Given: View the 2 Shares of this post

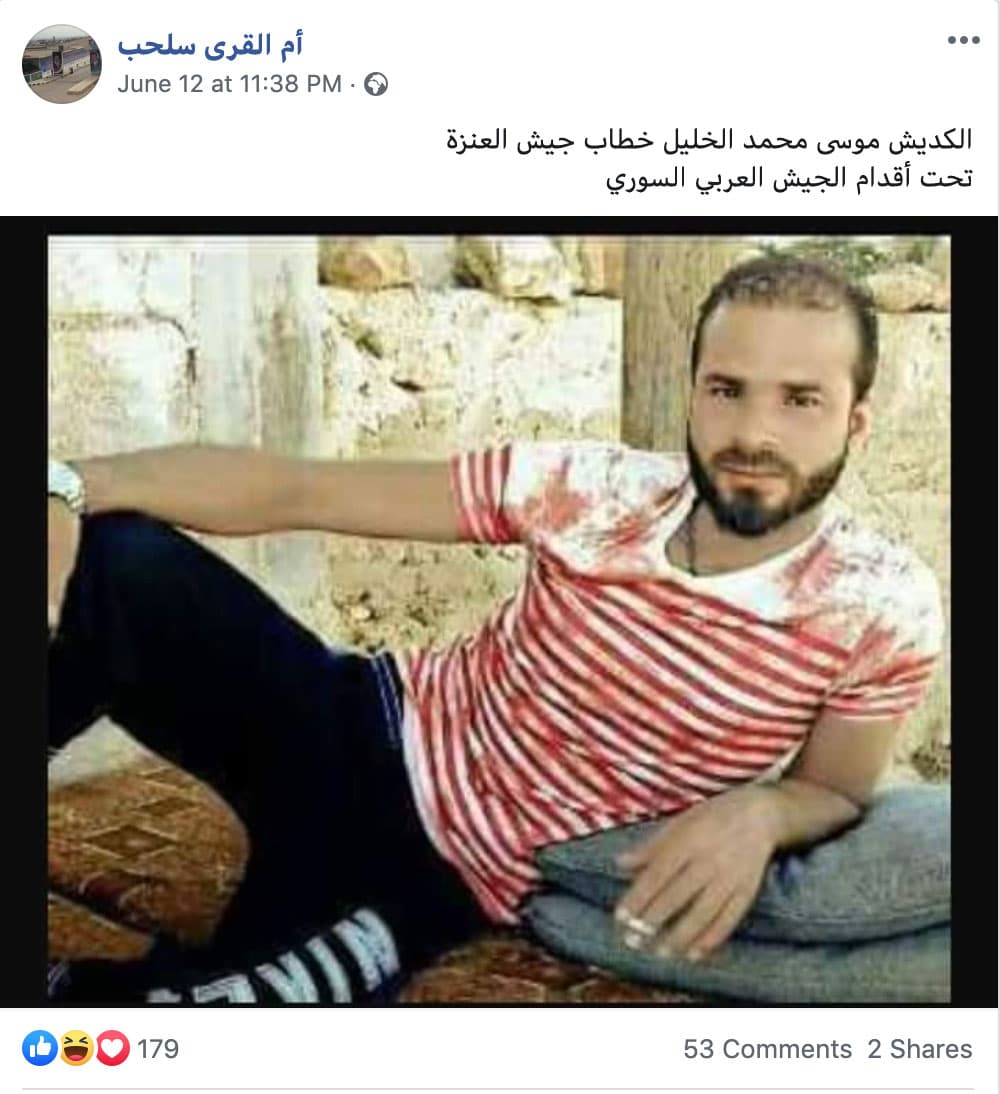Looking at the screenshot, I should [919, 1049].
